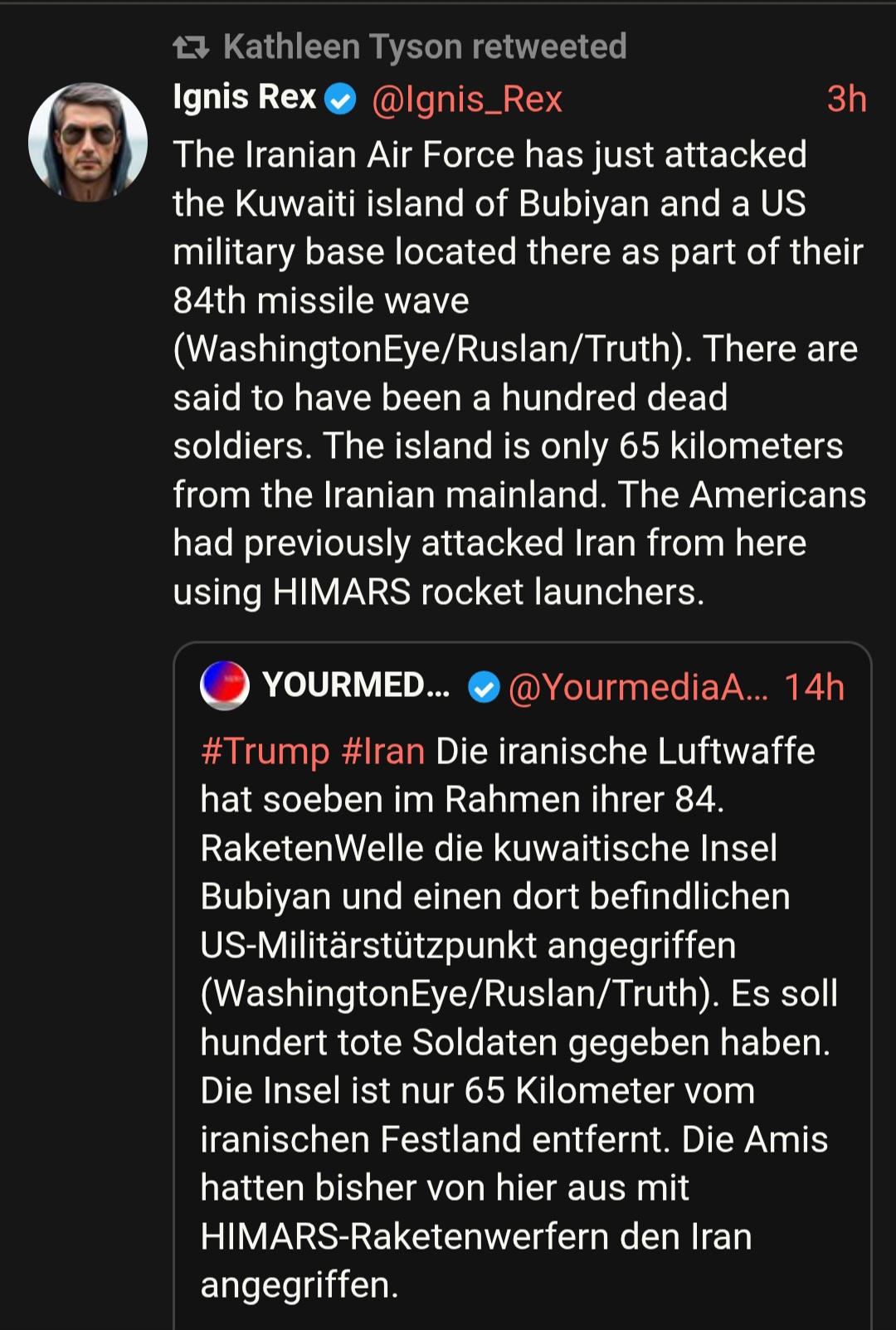
Task: Tap the #Trump hashtag
Action: [265, 752]
